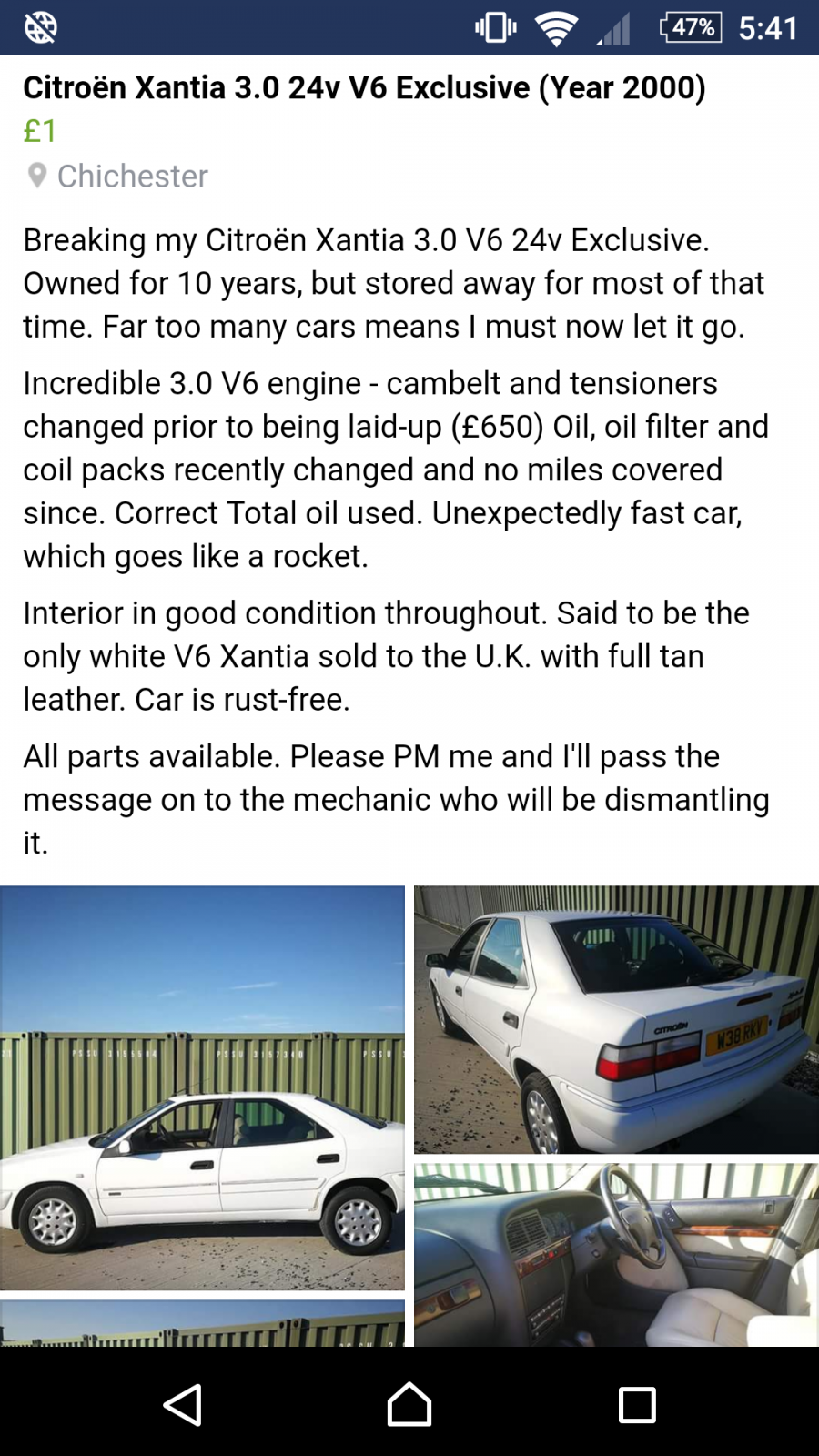Open the rear view photo of the Xantia
This screenshot has height=1456, width=819.
(616, 1019)
